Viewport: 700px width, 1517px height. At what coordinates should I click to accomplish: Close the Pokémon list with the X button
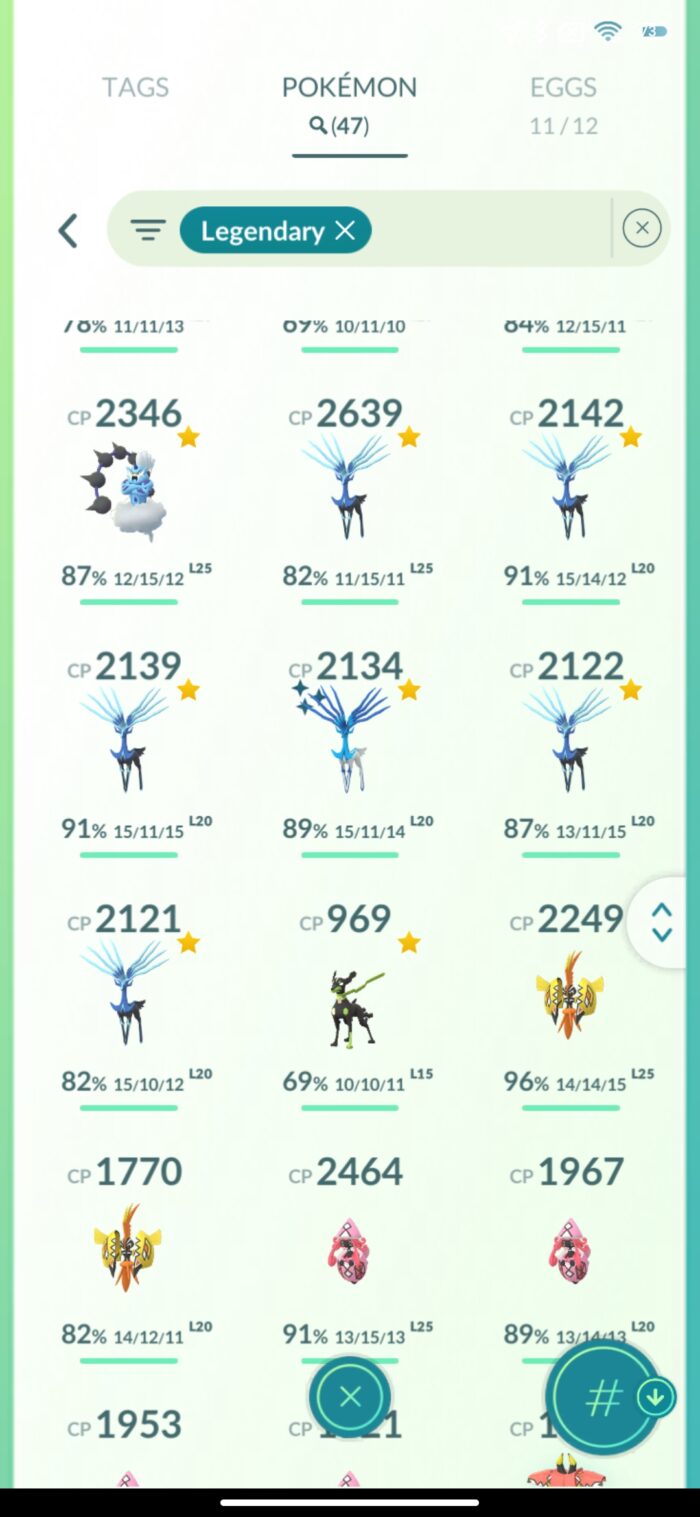[349, 1397]
